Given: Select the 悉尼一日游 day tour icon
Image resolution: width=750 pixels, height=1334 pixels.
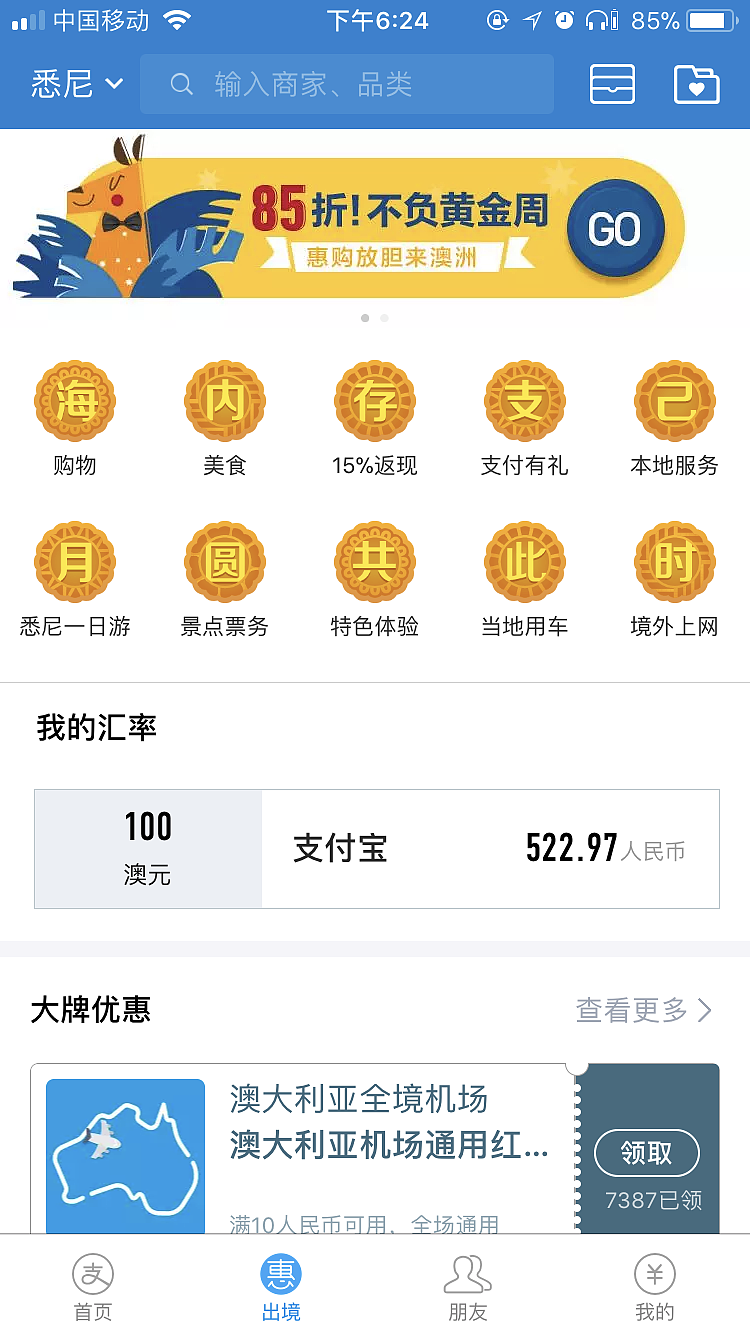Looking at the screenshot, I should tap(75, 561).
